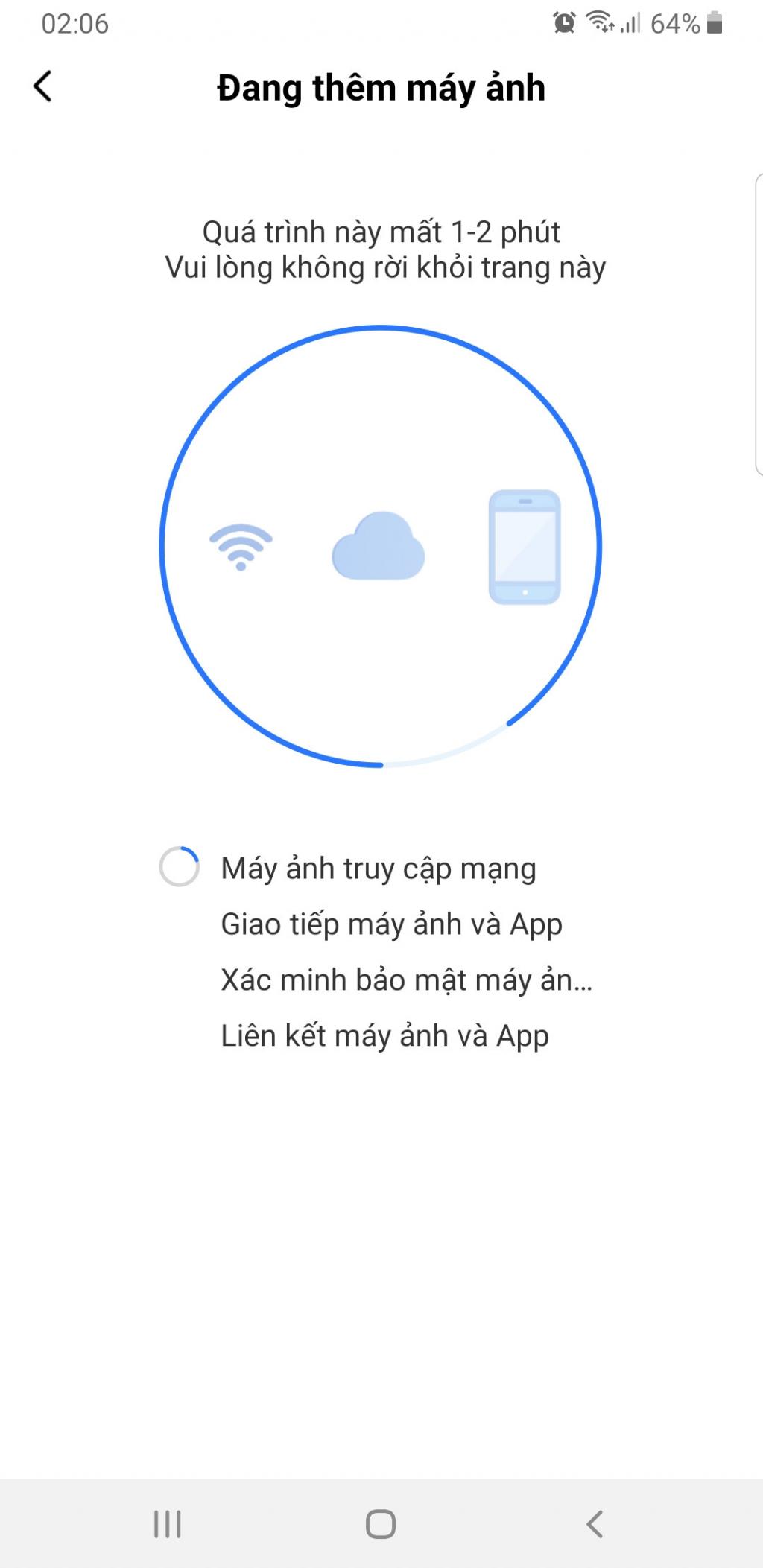Open the recent apps view

point(167,1524)
